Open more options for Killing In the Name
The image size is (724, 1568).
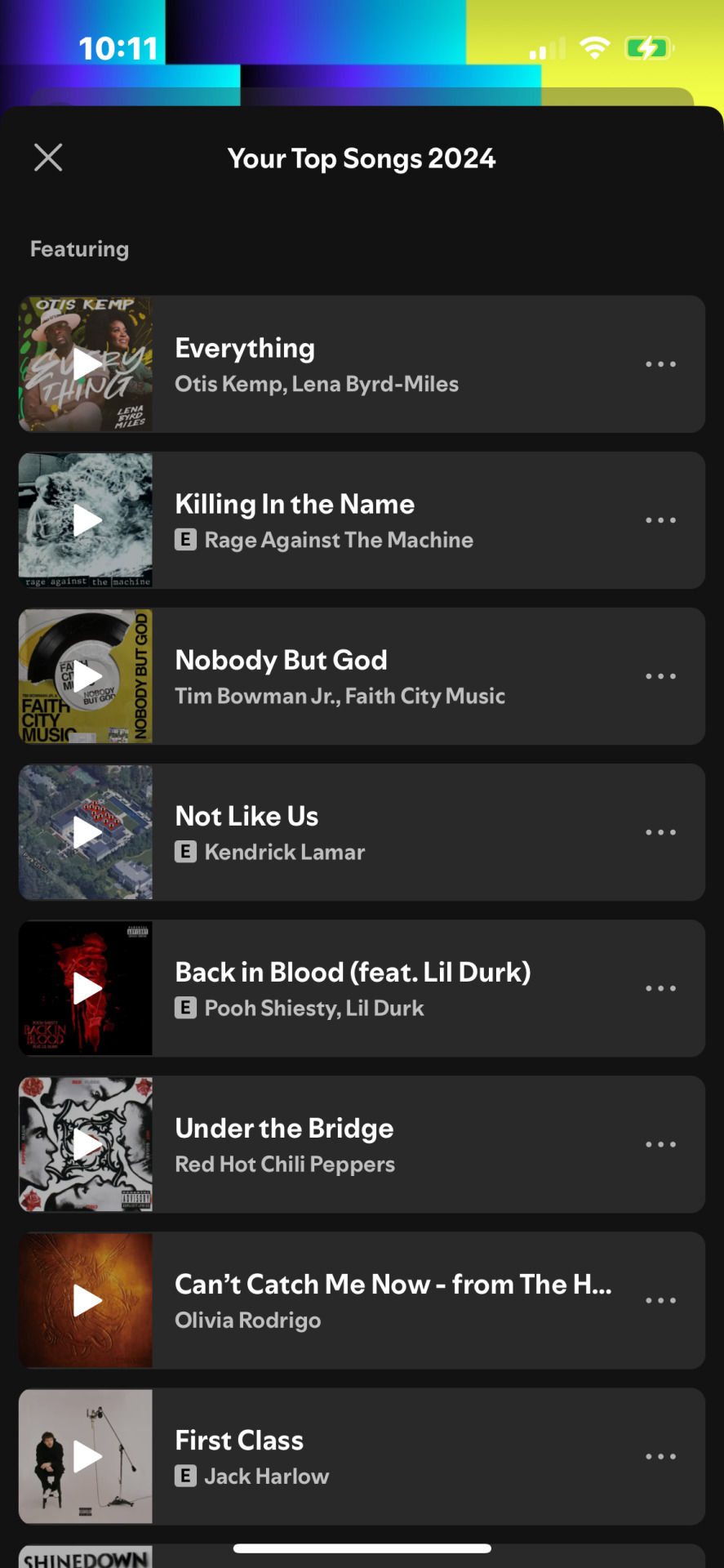tap(660, 520)
